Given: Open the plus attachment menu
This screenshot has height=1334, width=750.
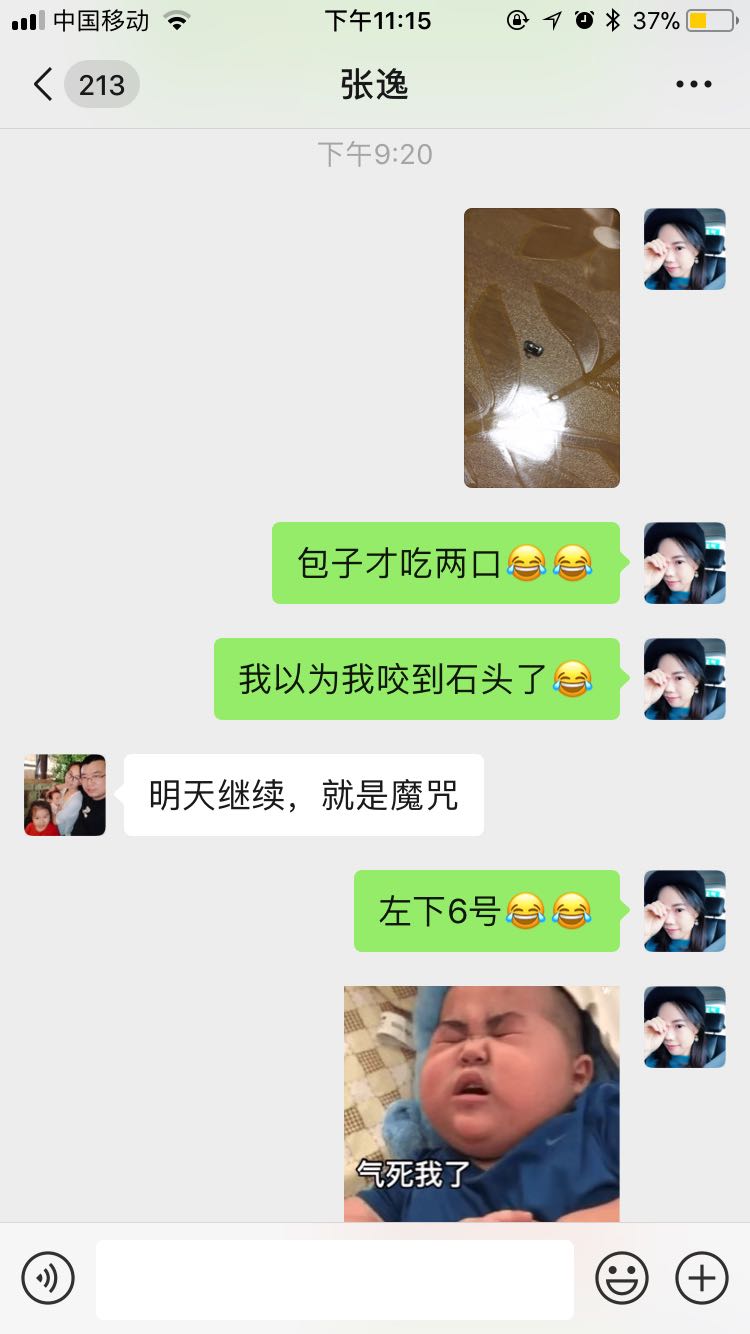Looking at the screenshot, I should coord(702,1278).
